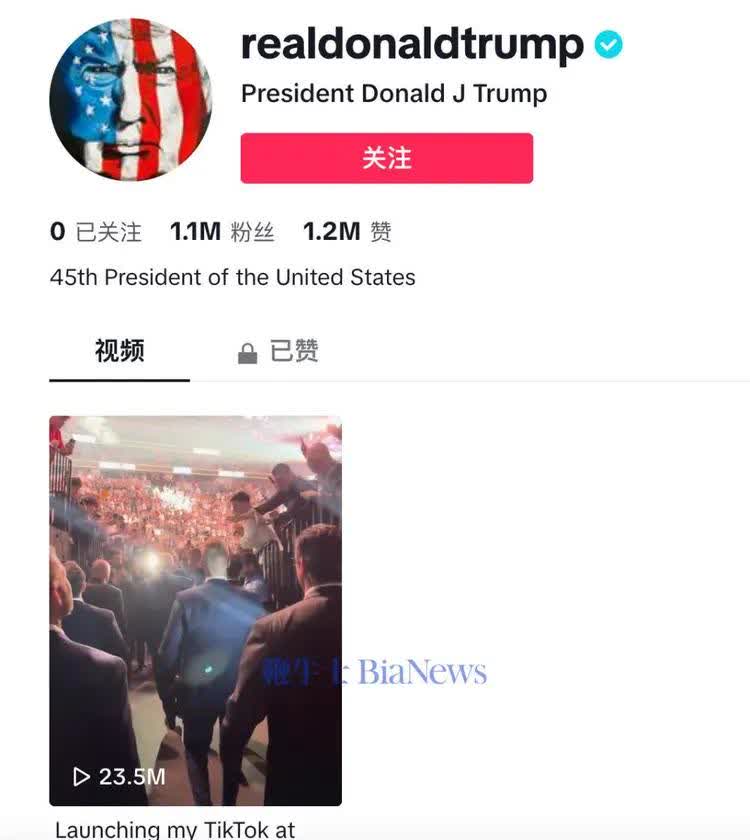The width and height of the screenshot is (750, 840).
Task: Open the locked 已赞 liked tab
Action: coord(279,352)
